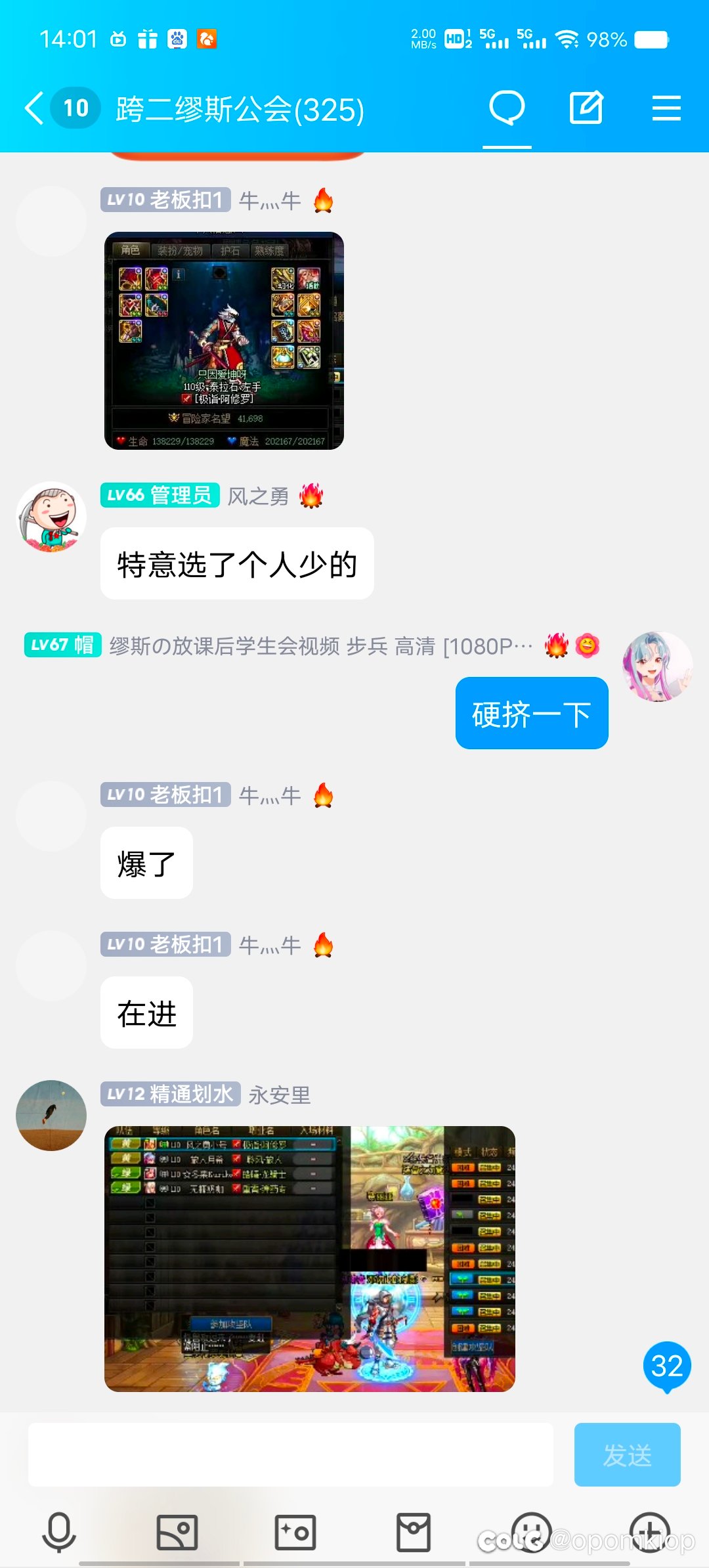Open the party list image from 永安里
This screenshot has width=709, height=1568.
pos(310,1259)
